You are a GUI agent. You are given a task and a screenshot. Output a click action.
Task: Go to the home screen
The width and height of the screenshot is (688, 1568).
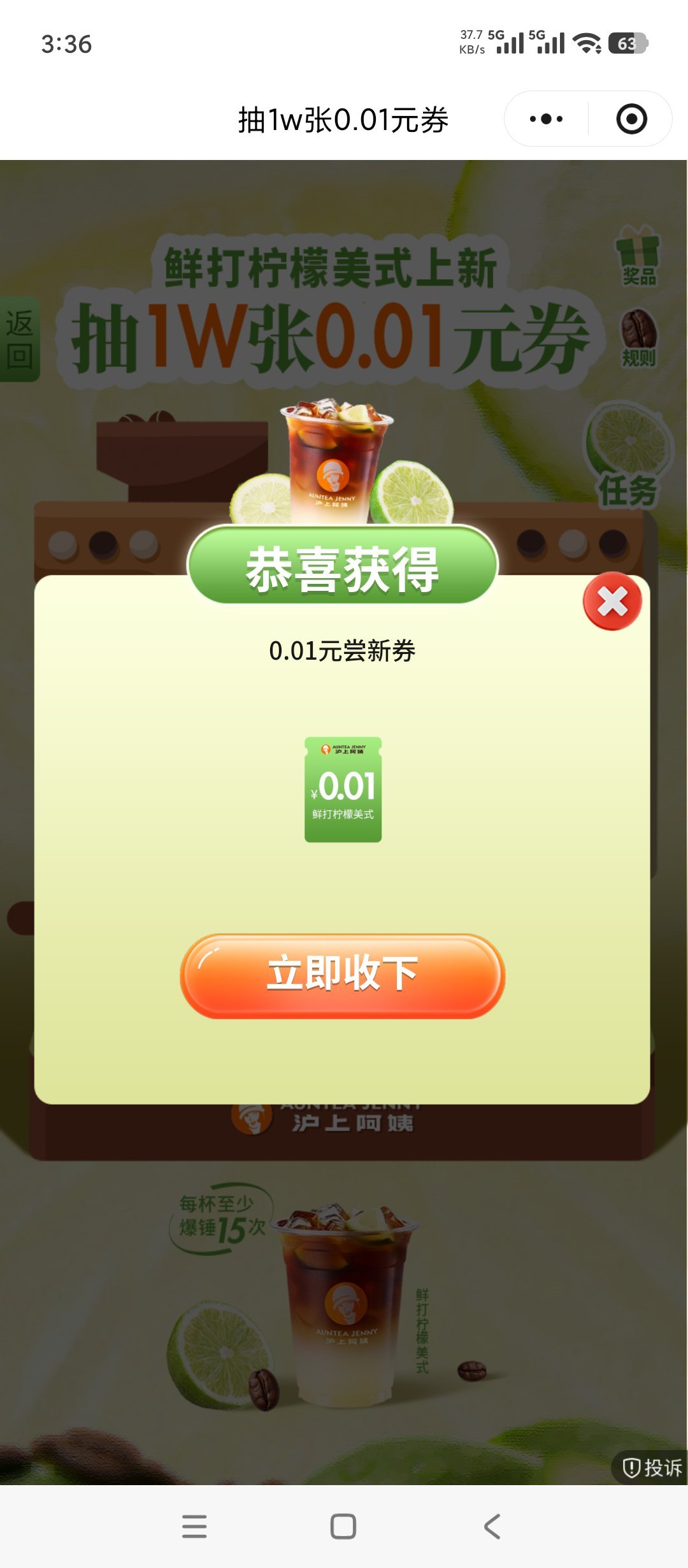point(343,1527)
